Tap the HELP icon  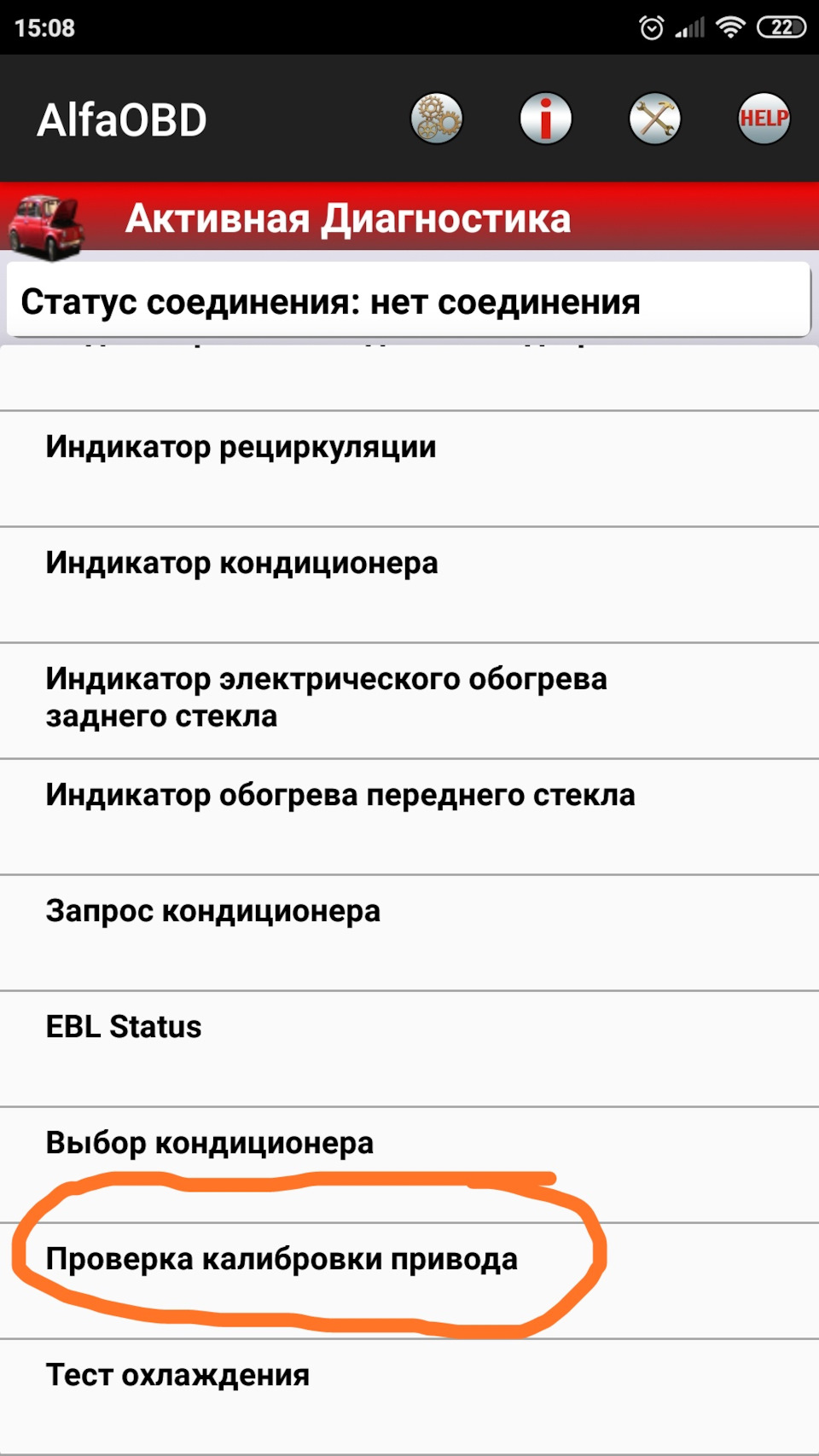(762, 119)
